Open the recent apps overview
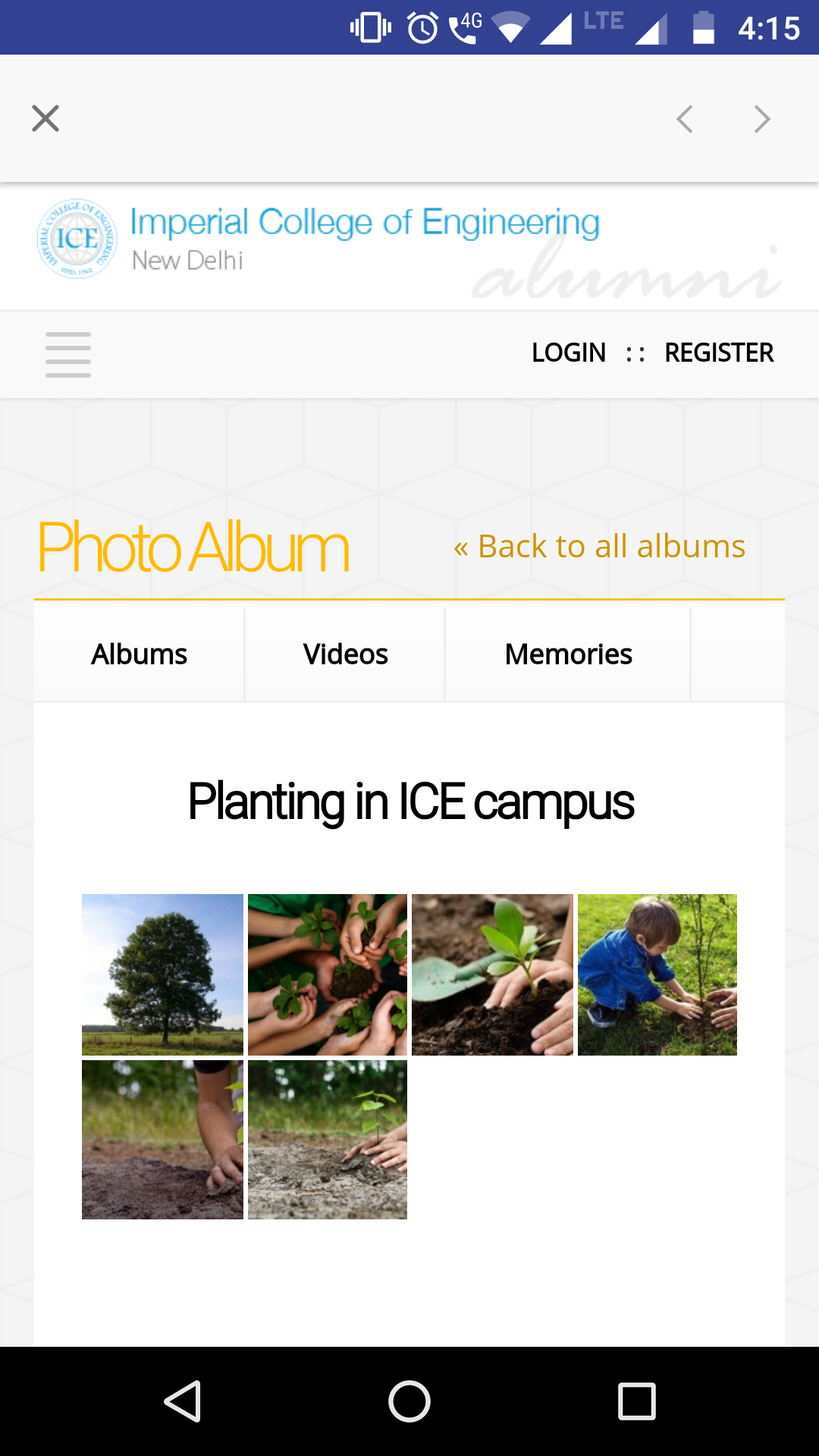This screenshot has width=819, height=1456. [637, 1401]
